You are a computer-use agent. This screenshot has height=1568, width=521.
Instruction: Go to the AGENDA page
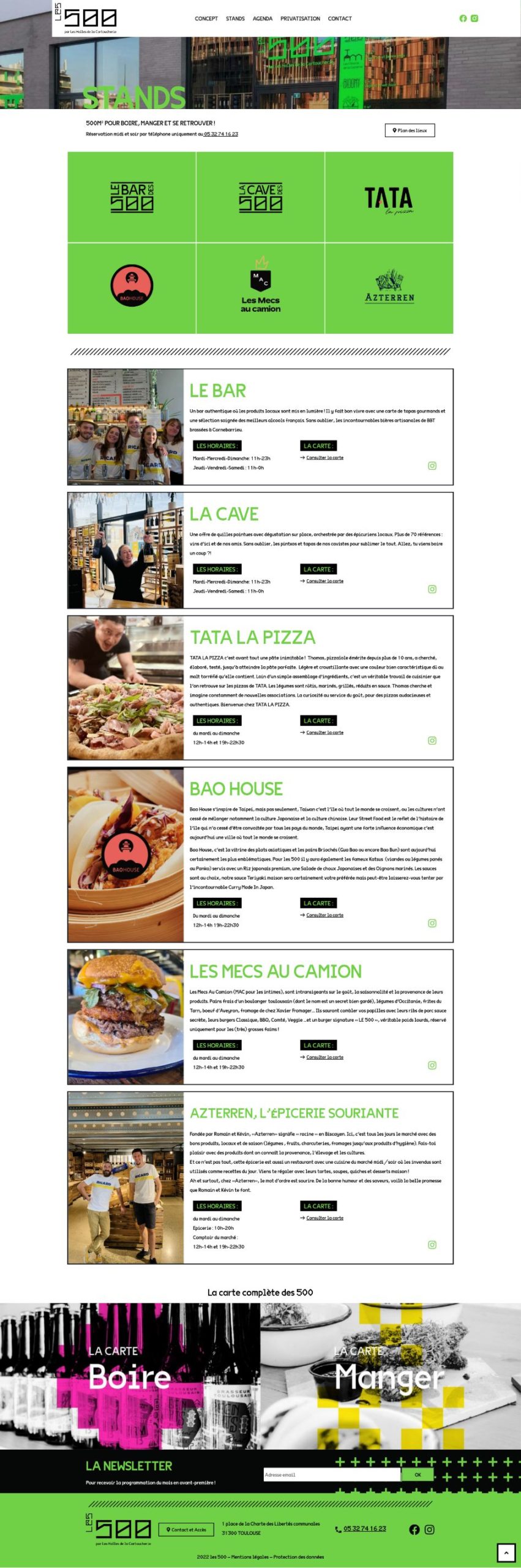point(262,18)
